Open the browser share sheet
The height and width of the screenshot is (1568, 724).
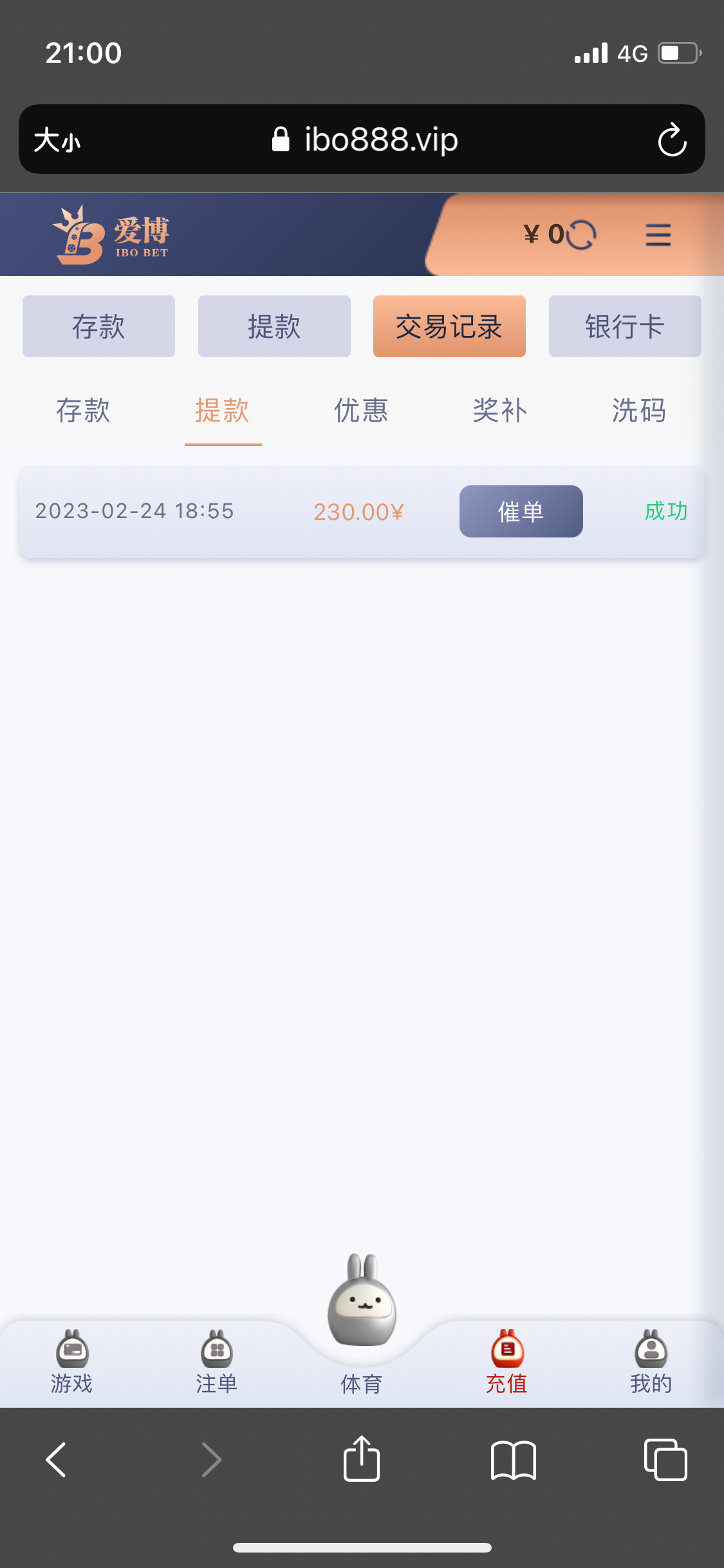pyautogui.click(x=362, y=1459)
